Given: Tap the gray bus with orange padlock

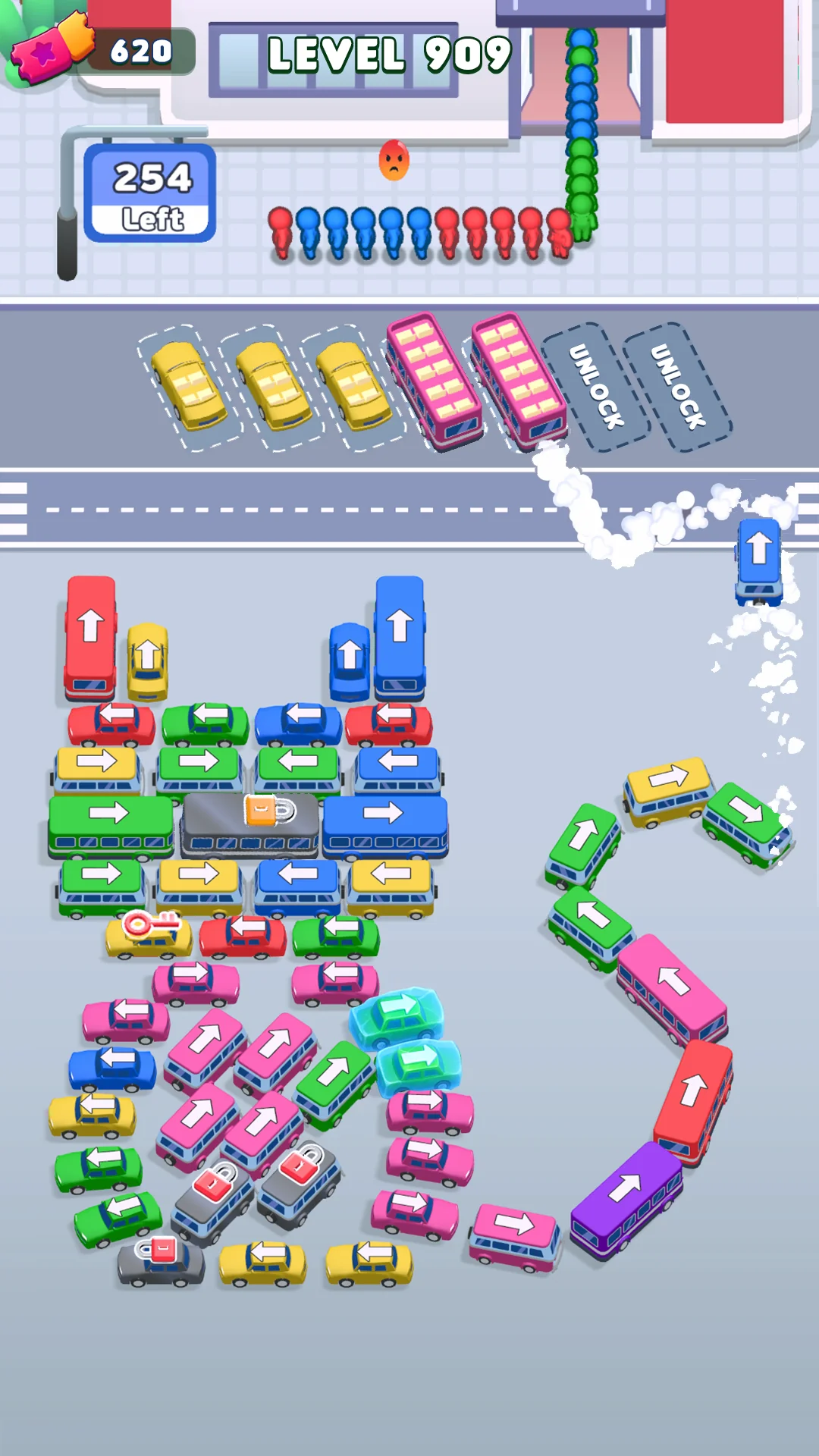Looking at the screenshot, I should (251, 824).
